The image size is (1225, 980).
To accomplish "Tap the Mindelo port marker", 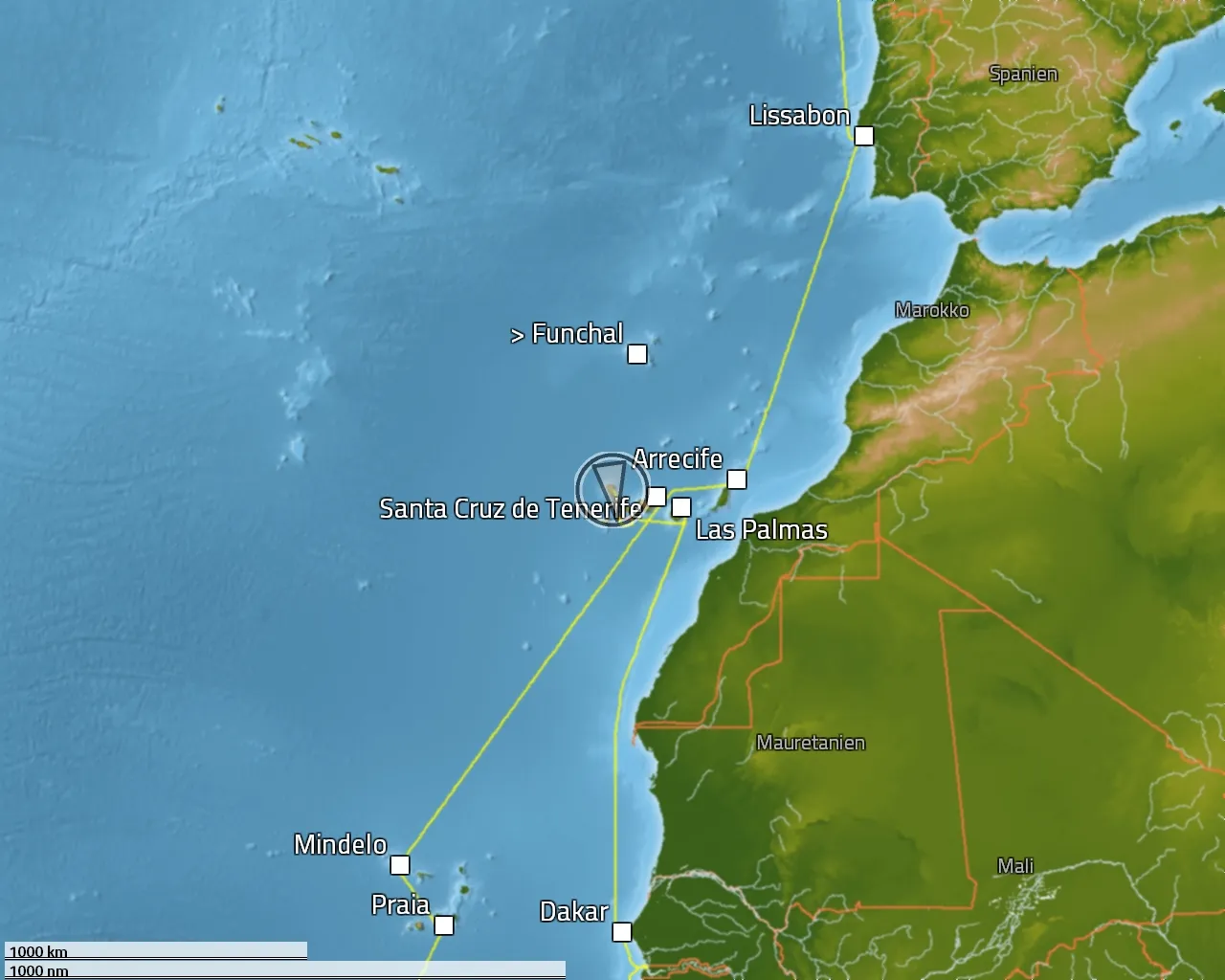I will [x=400, y=865].
